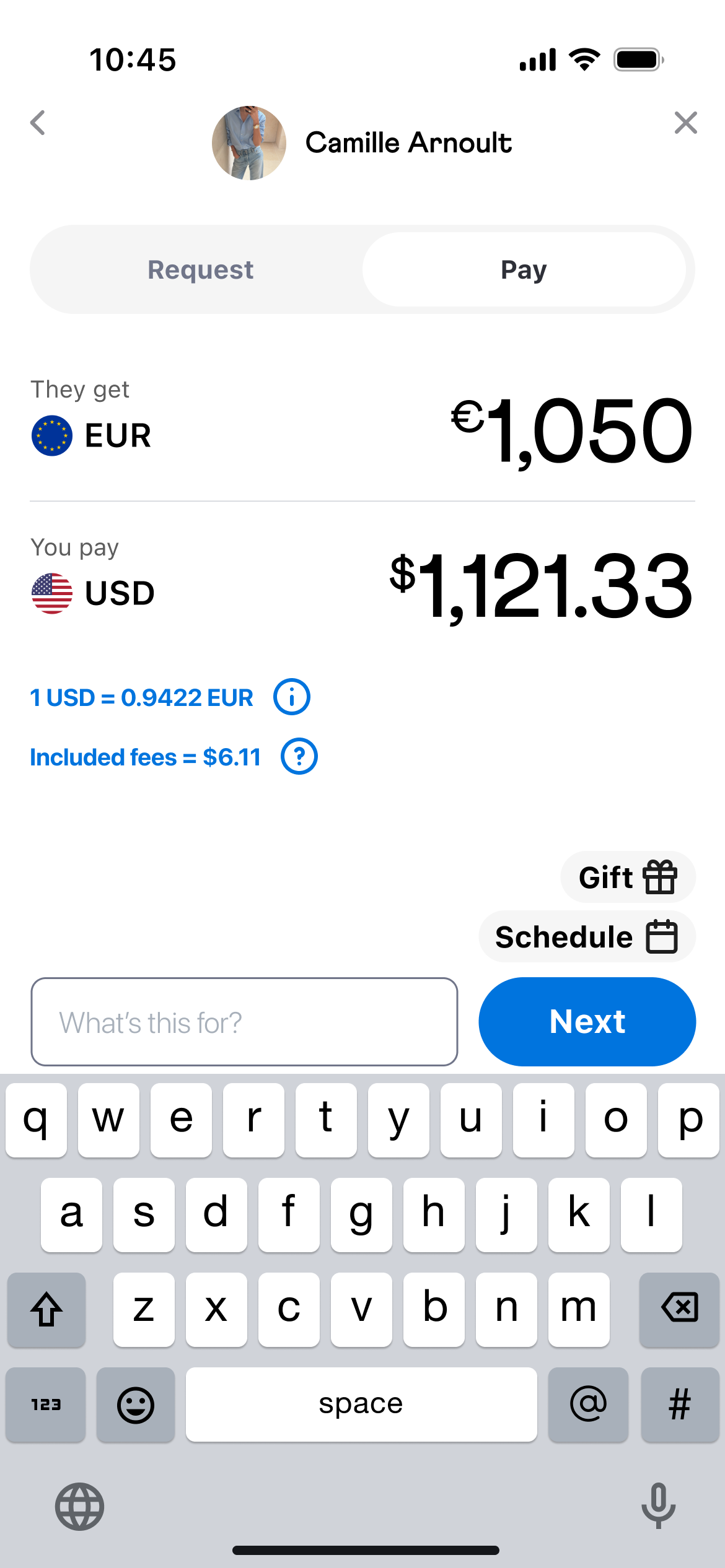
Task: Switch to the Request tab
Action: click(x=200, y=270)
